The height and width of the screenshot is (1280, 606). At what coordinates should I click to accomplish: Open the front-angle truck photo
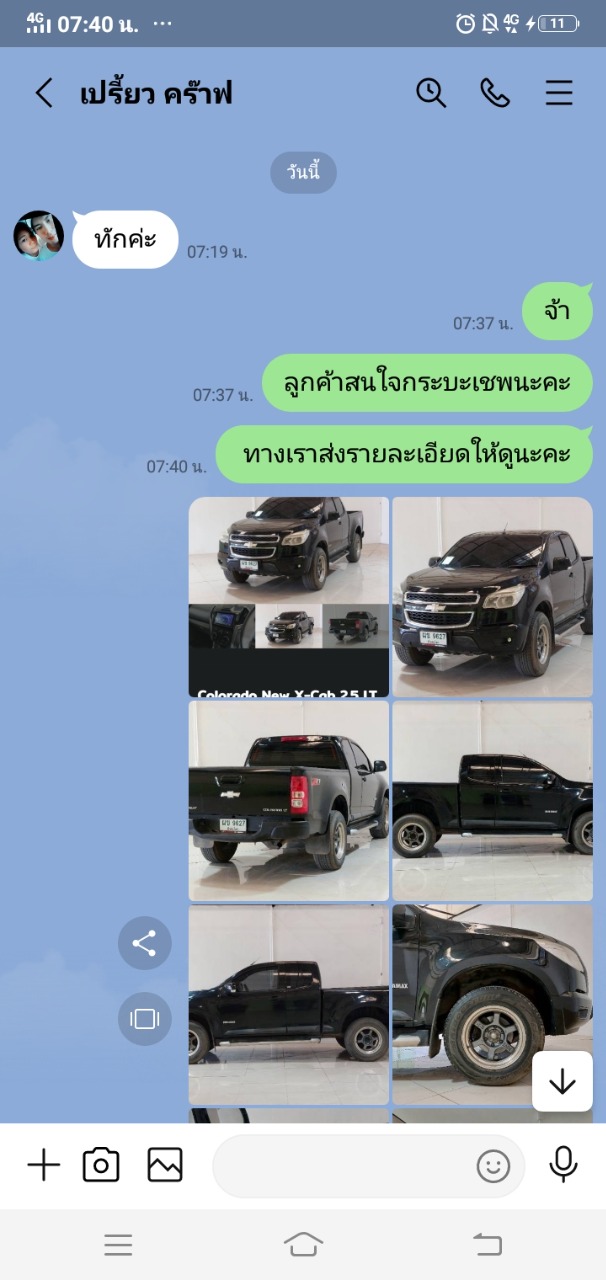[492, 597]
